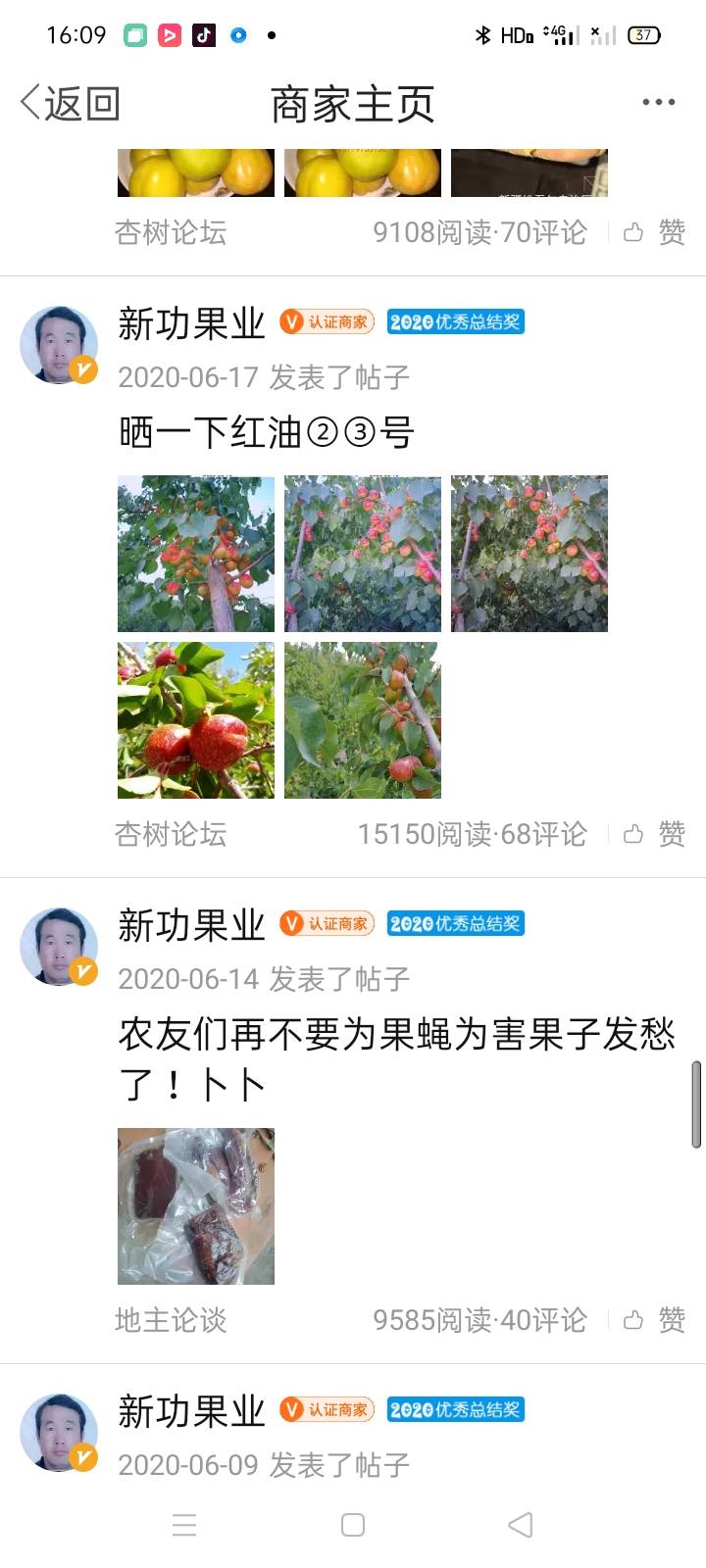Image resolution: width=706 pixels, height=1568 pixels.
Task: Open 新功果业 name on 2020-06-14 post
Action: click(191, 924)
